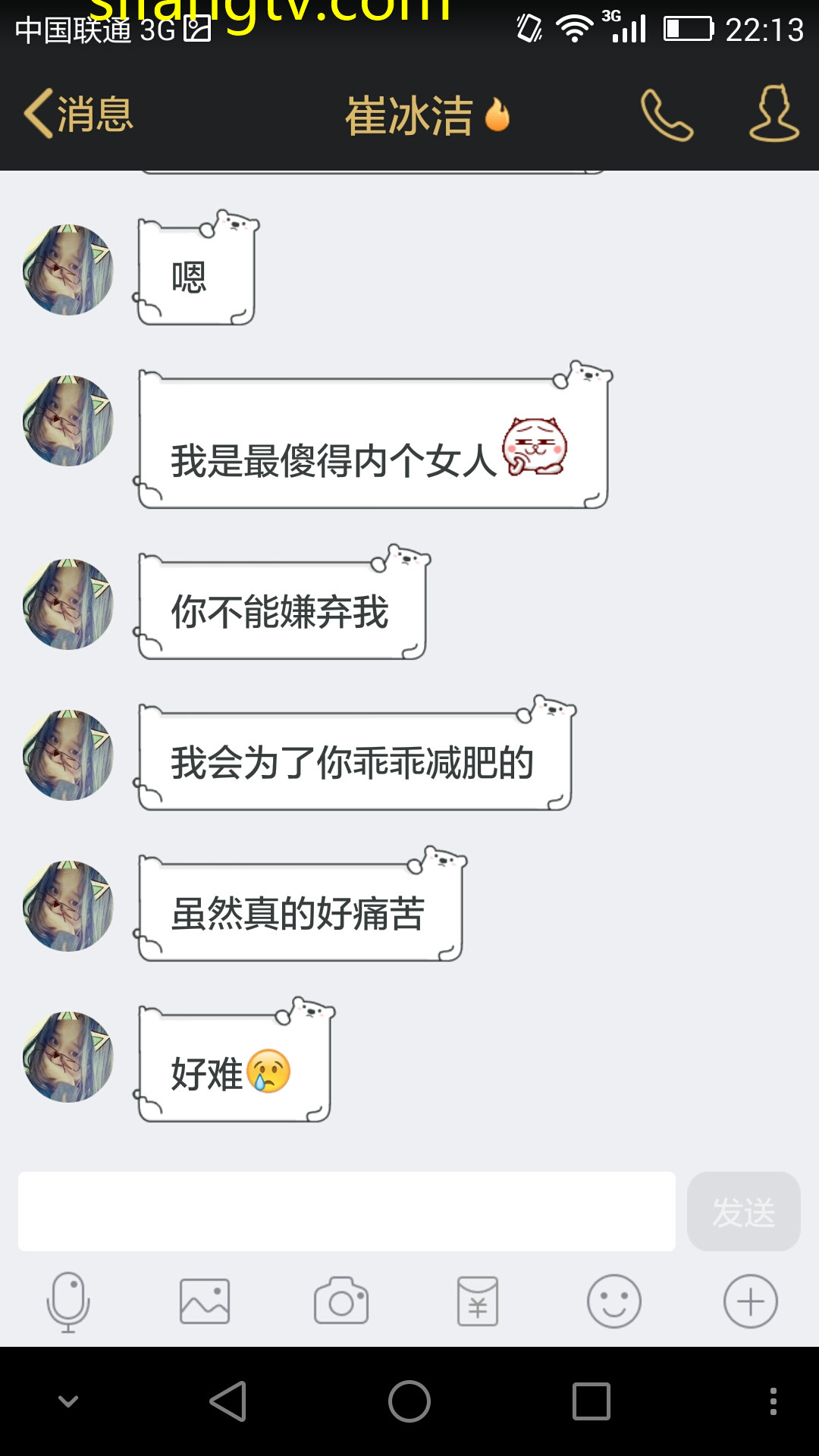This screenshot has width=819, height=1456.
Task: Open the avatar beside the 嗯 message
Action: coord(68,270)
